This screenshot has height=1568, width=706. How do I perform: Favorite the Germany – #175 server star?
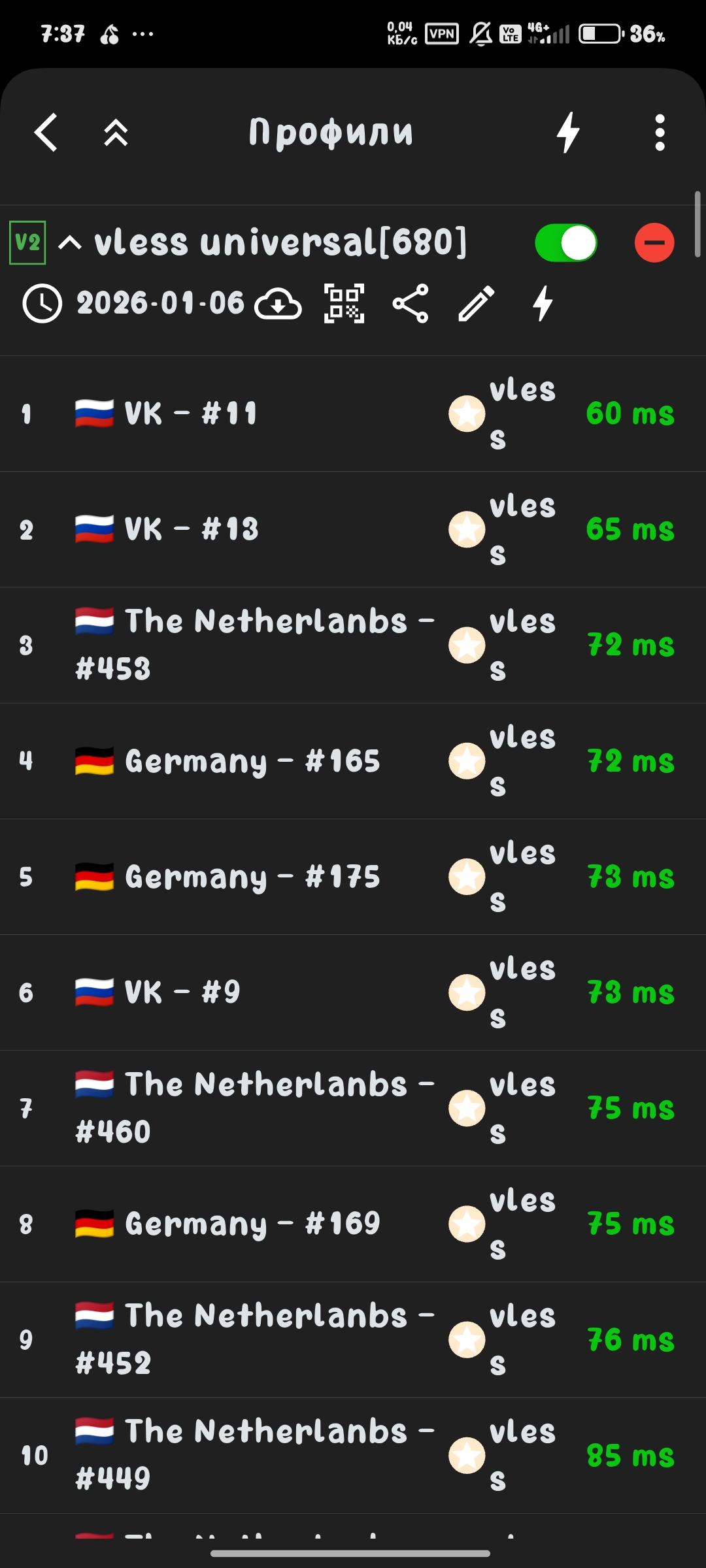point(467,877)
